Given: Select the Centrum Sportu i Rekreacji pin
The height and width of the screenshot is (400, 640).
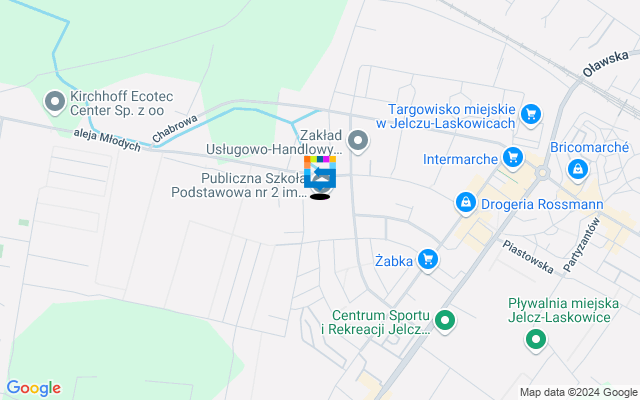Looking at the screenshot, I should 445,321.
